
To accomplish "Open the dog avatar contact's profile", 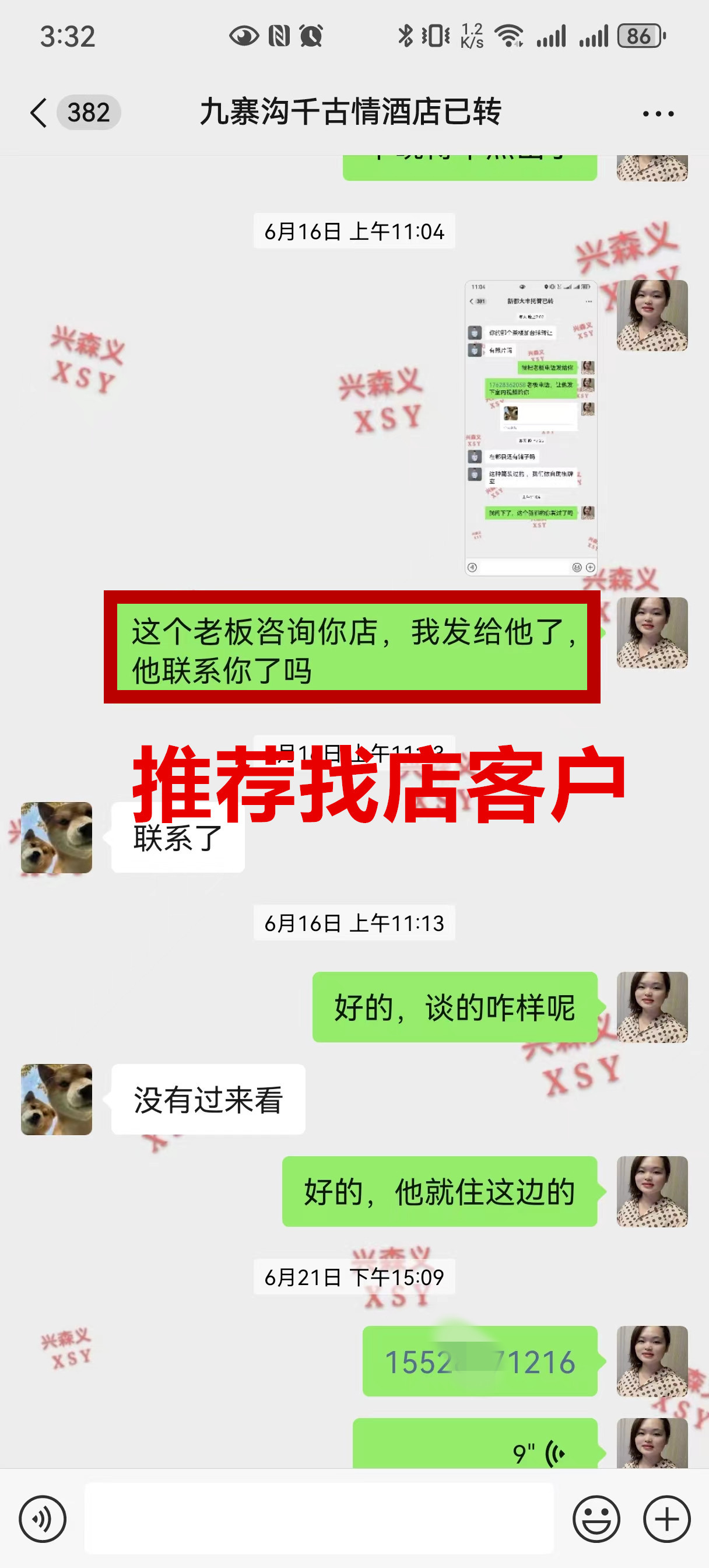I will (x=57, y=838).
